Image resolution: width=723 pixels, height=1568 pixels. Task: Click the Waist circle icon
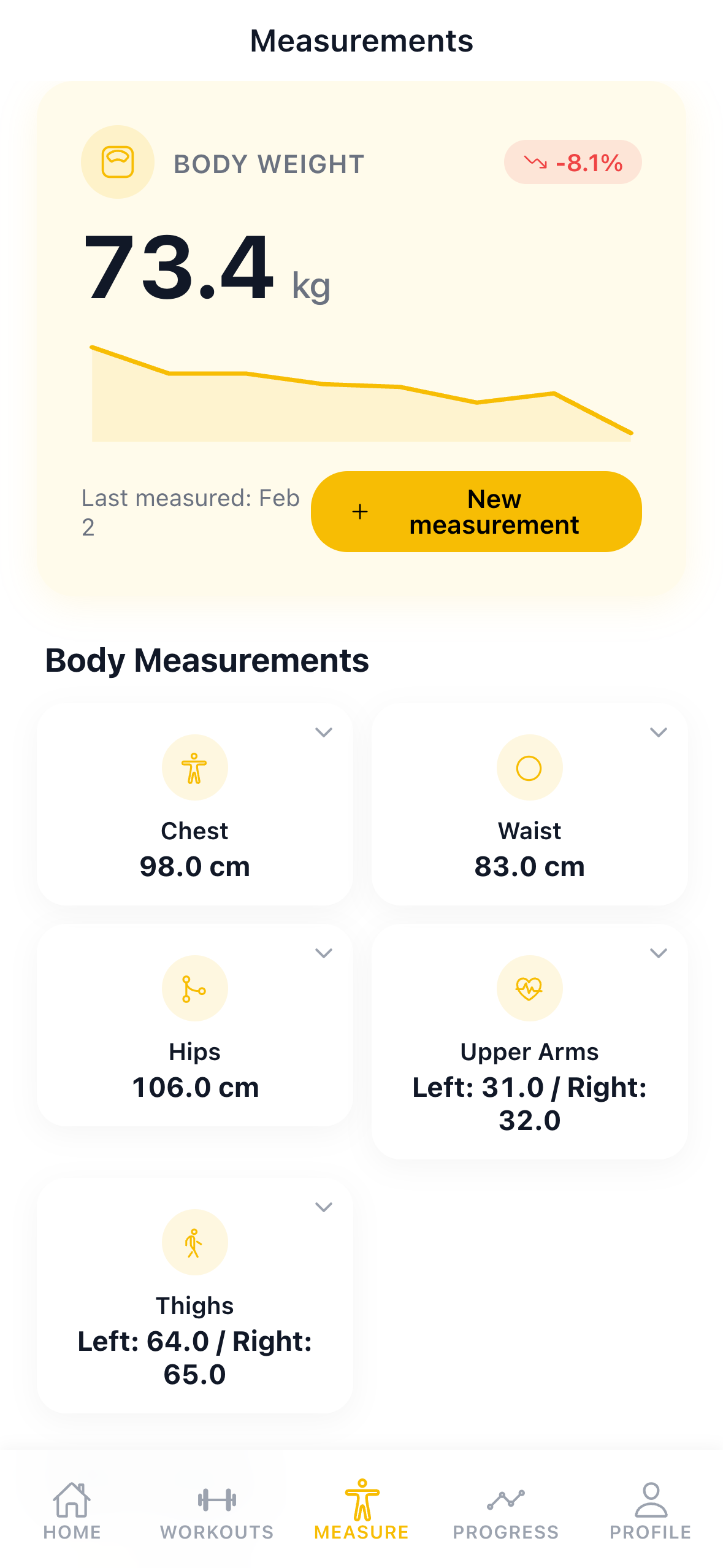(529, 767)
